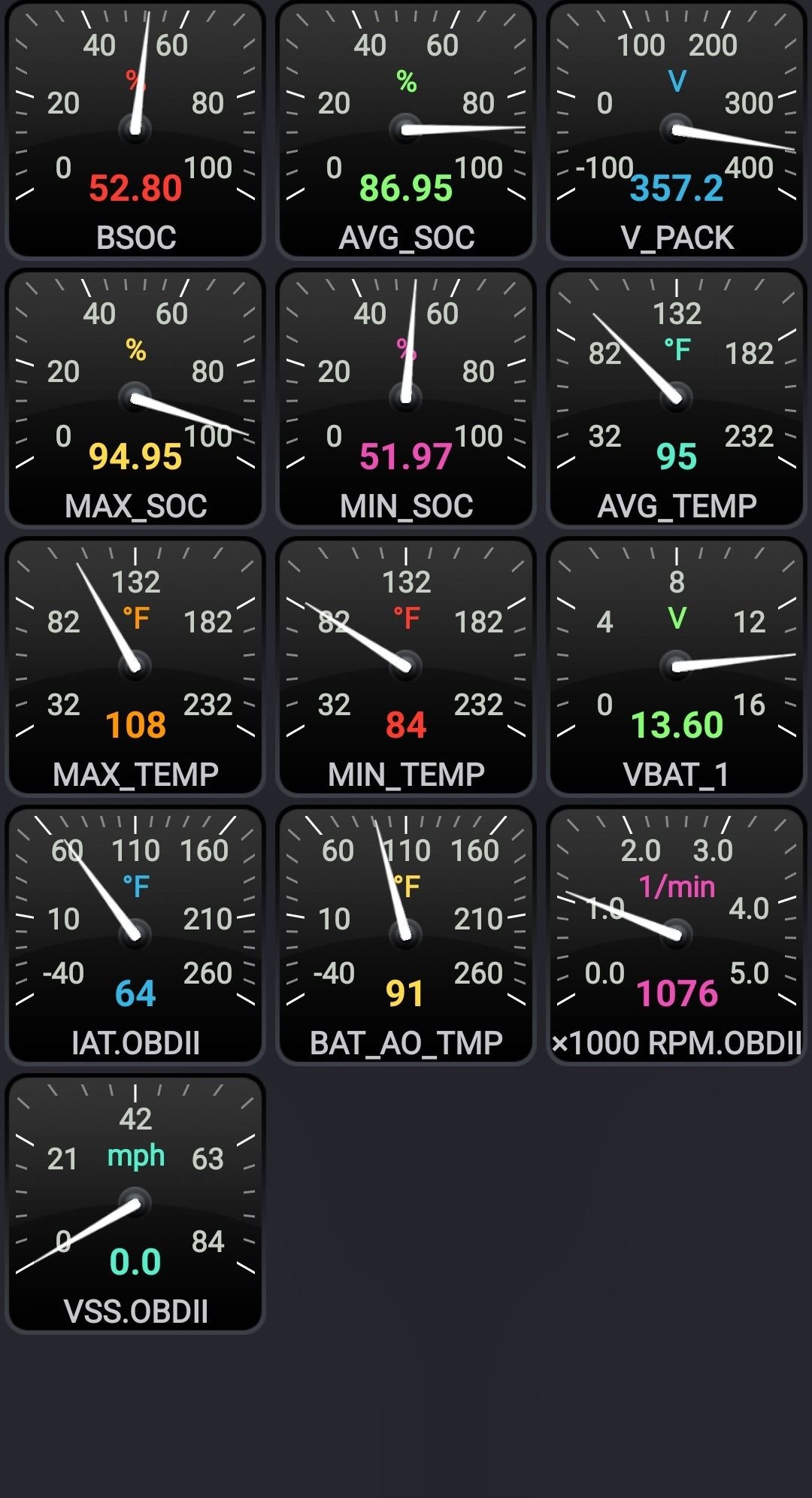Open the RPM.OBDII gauge
This screenshot has width=812, height=1498.
[x=677, y=935]
